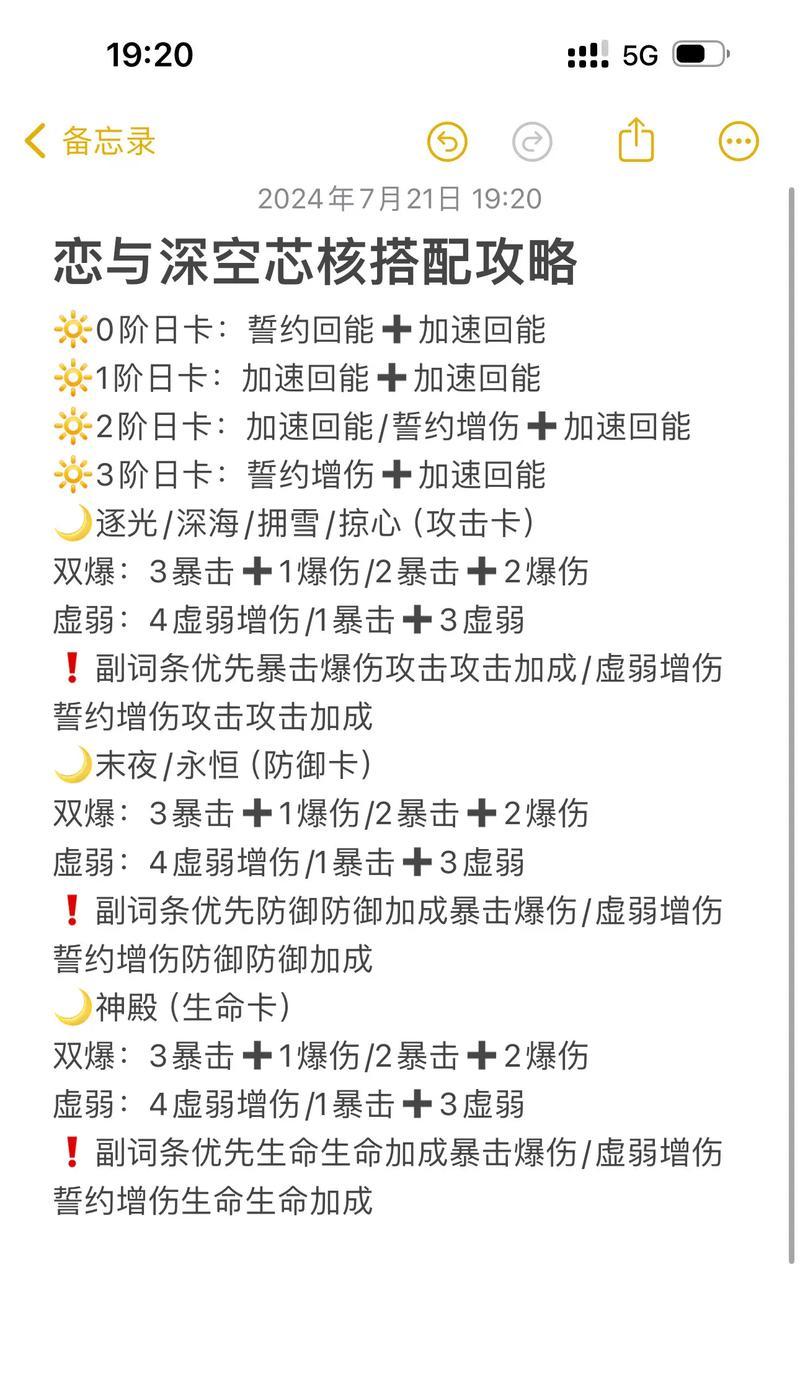Viewport: 800px width, 1387px height.
Task: Share this note
Action: [636, 139]
